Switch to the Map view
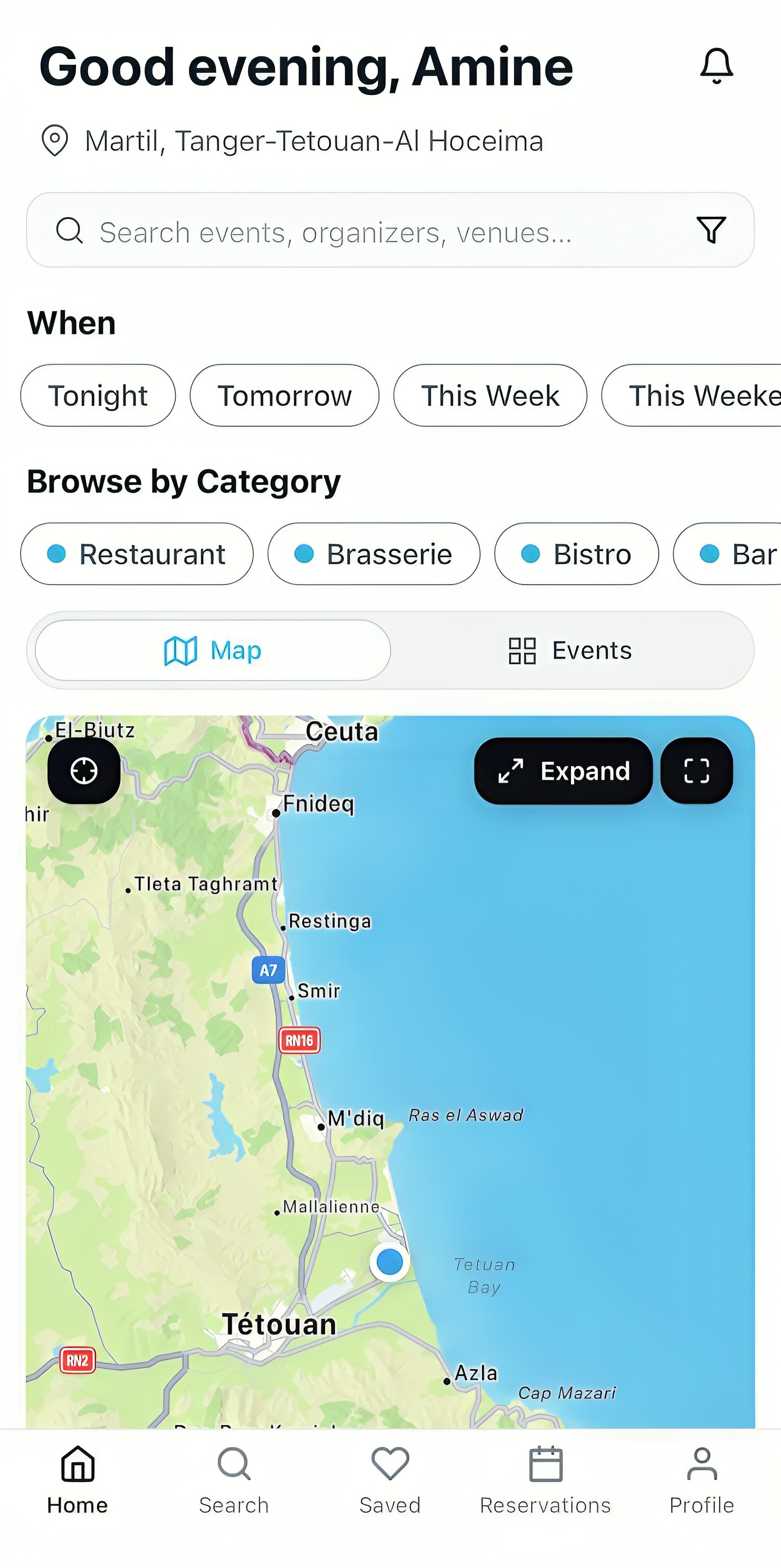Image resolution: width=781 pixels, height=1568 pixels. 213,650
